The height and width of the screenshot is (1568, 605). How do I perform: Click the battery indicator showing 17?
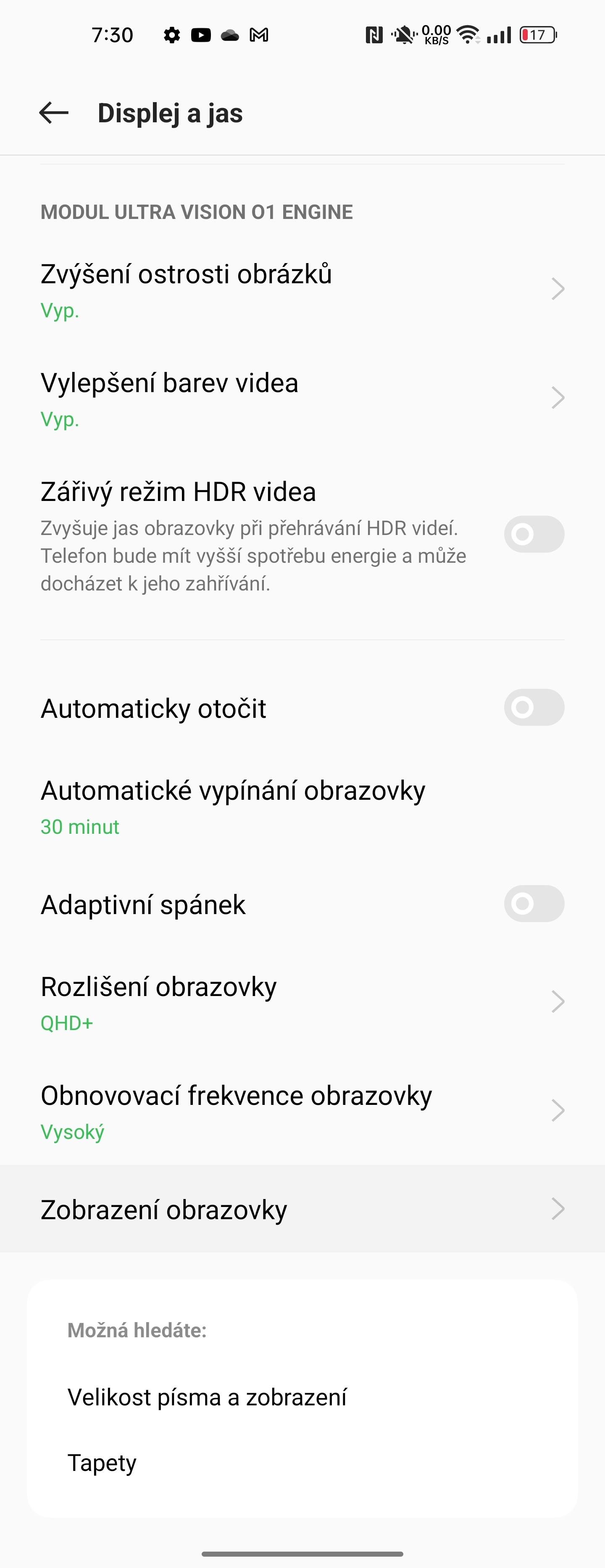[x=538, y=35]
